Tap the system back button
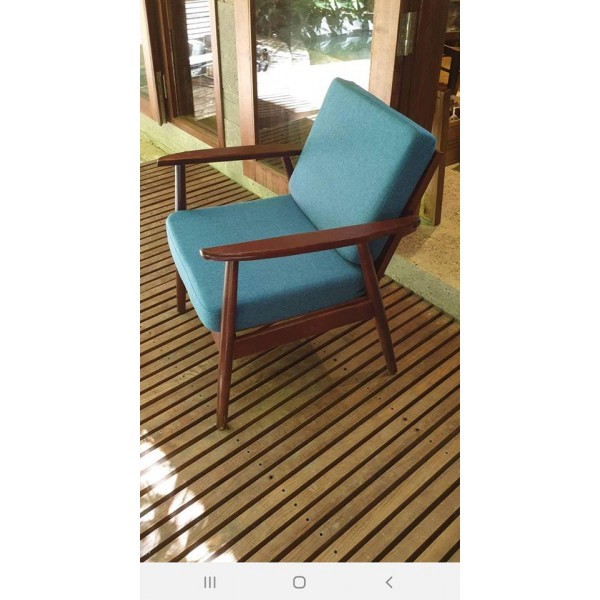The image size is (600, 600). [389, 582]
